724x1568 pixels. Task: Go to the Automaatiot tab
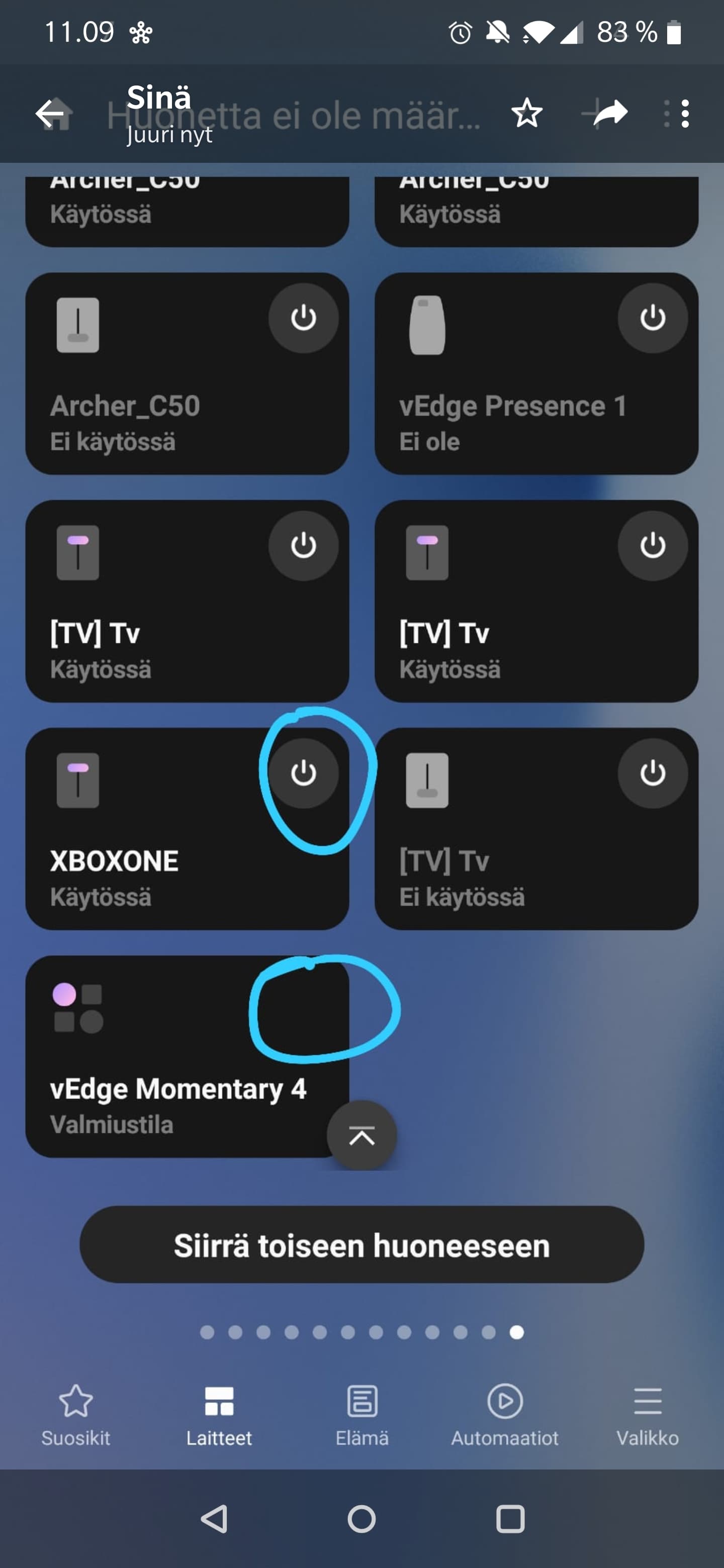point(505,1416)
